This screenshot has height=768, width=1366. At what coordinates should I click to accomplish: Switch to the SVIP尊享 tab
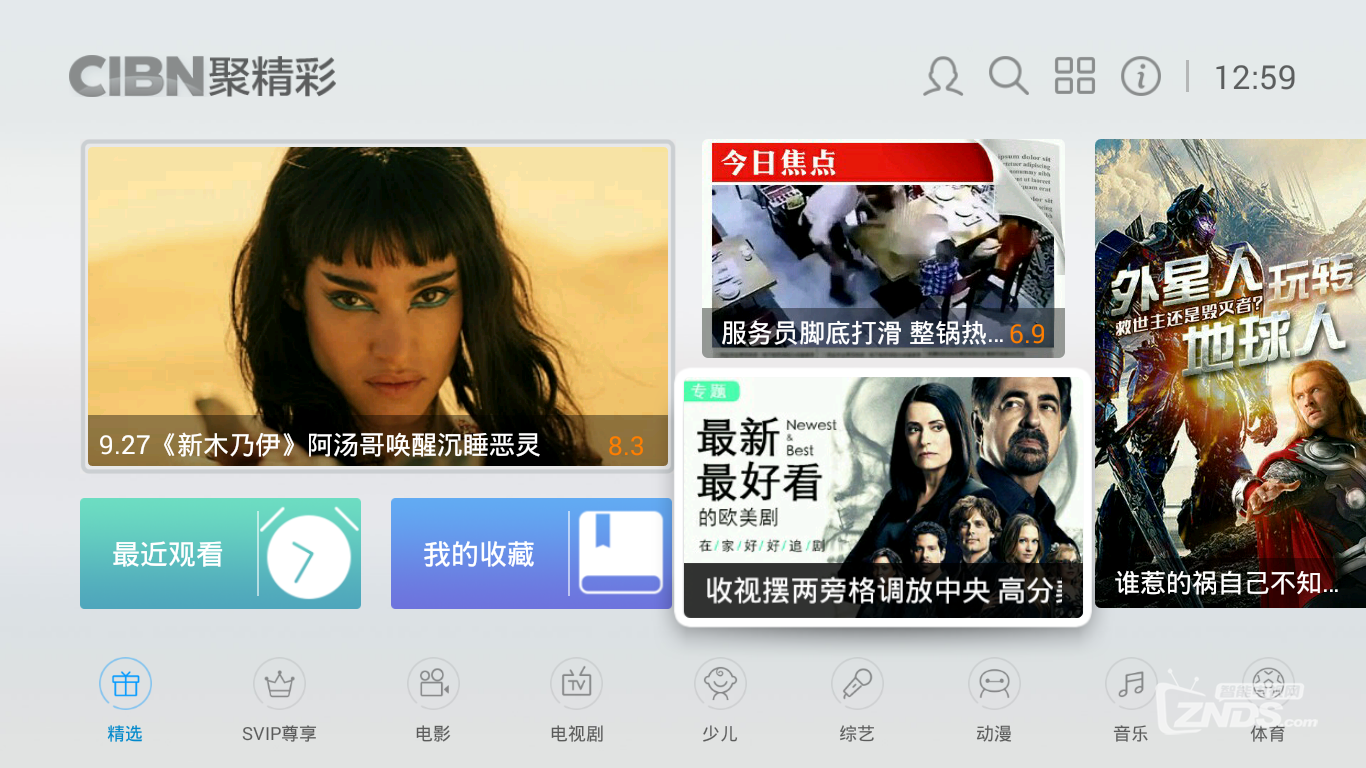click(279, 699)
